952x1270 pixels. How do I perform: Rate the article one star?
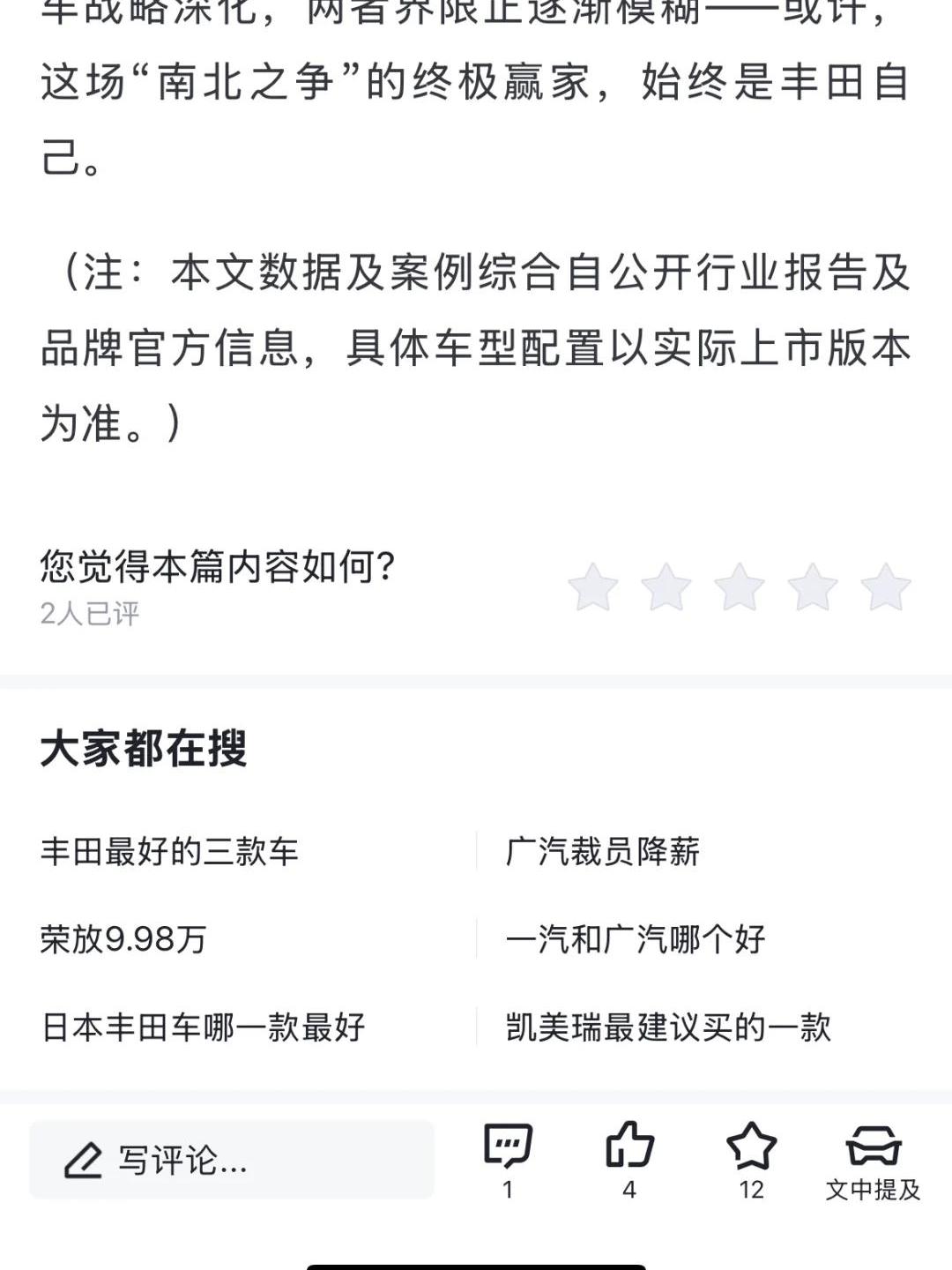[593, 586]
